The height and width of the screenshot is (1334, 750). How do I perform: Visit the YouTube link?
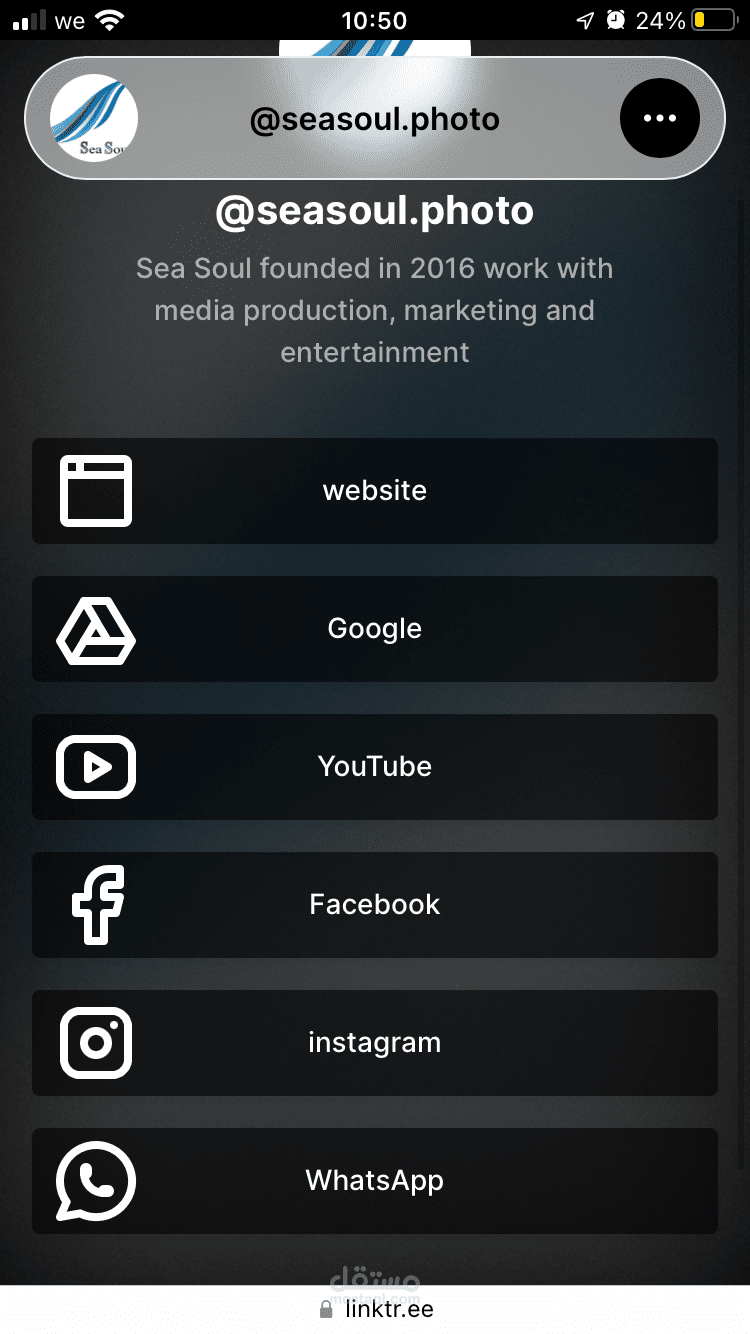point(375,767)
